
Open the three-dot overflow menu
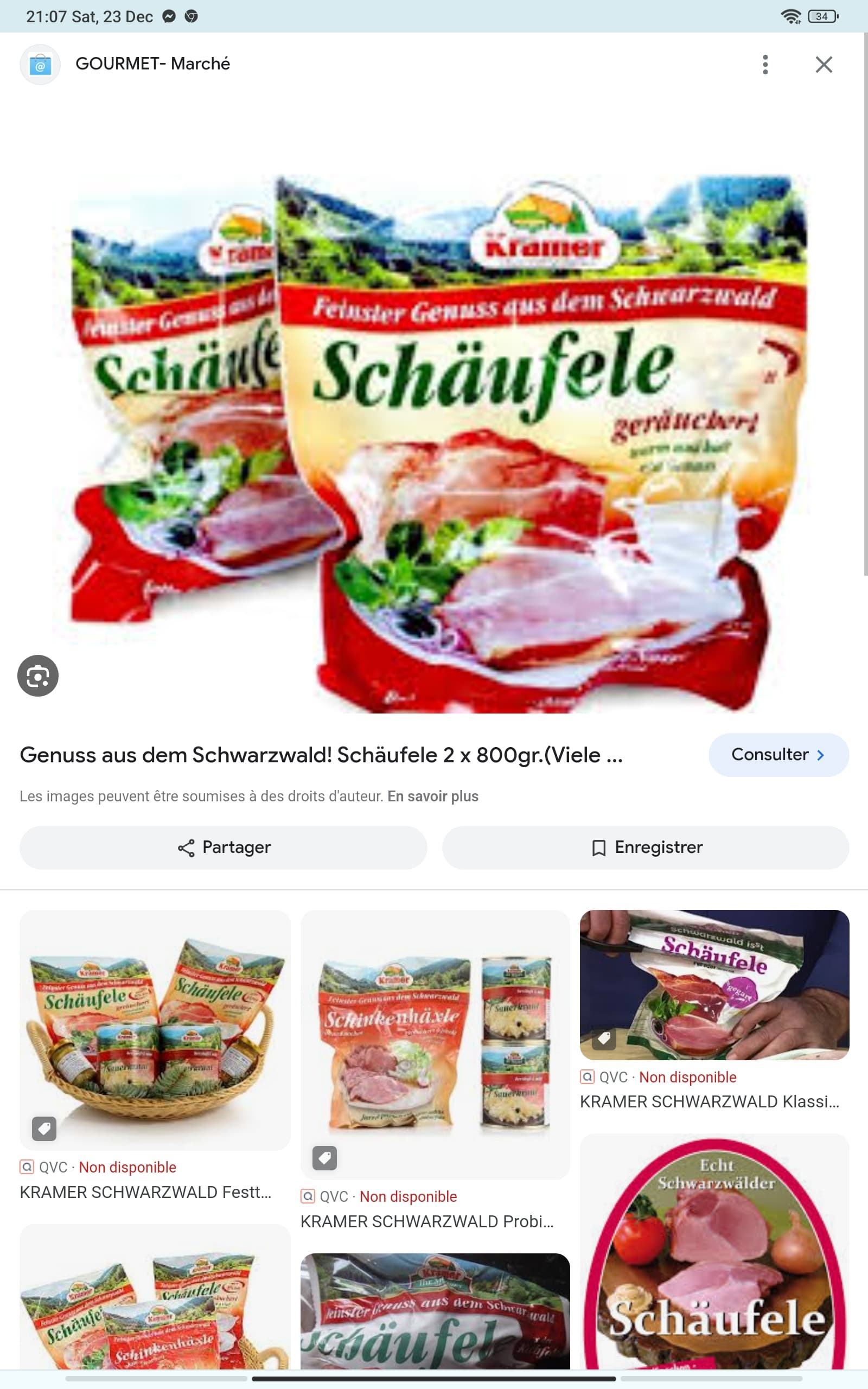click(x=765, y=64)
